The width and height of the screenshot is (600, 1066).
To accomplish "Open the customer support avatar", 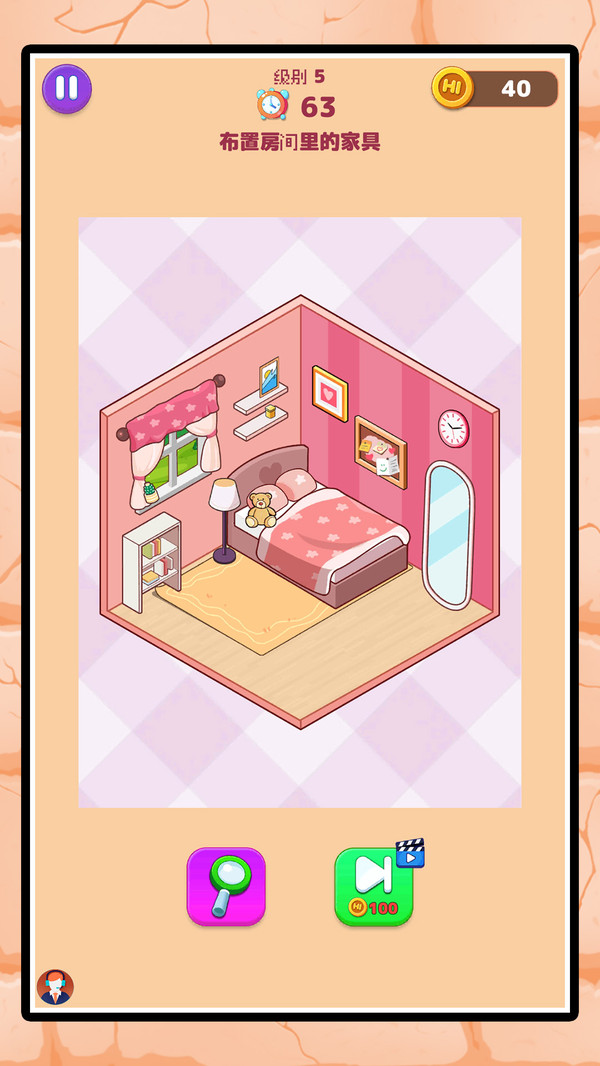I will (x=55, y=987).
